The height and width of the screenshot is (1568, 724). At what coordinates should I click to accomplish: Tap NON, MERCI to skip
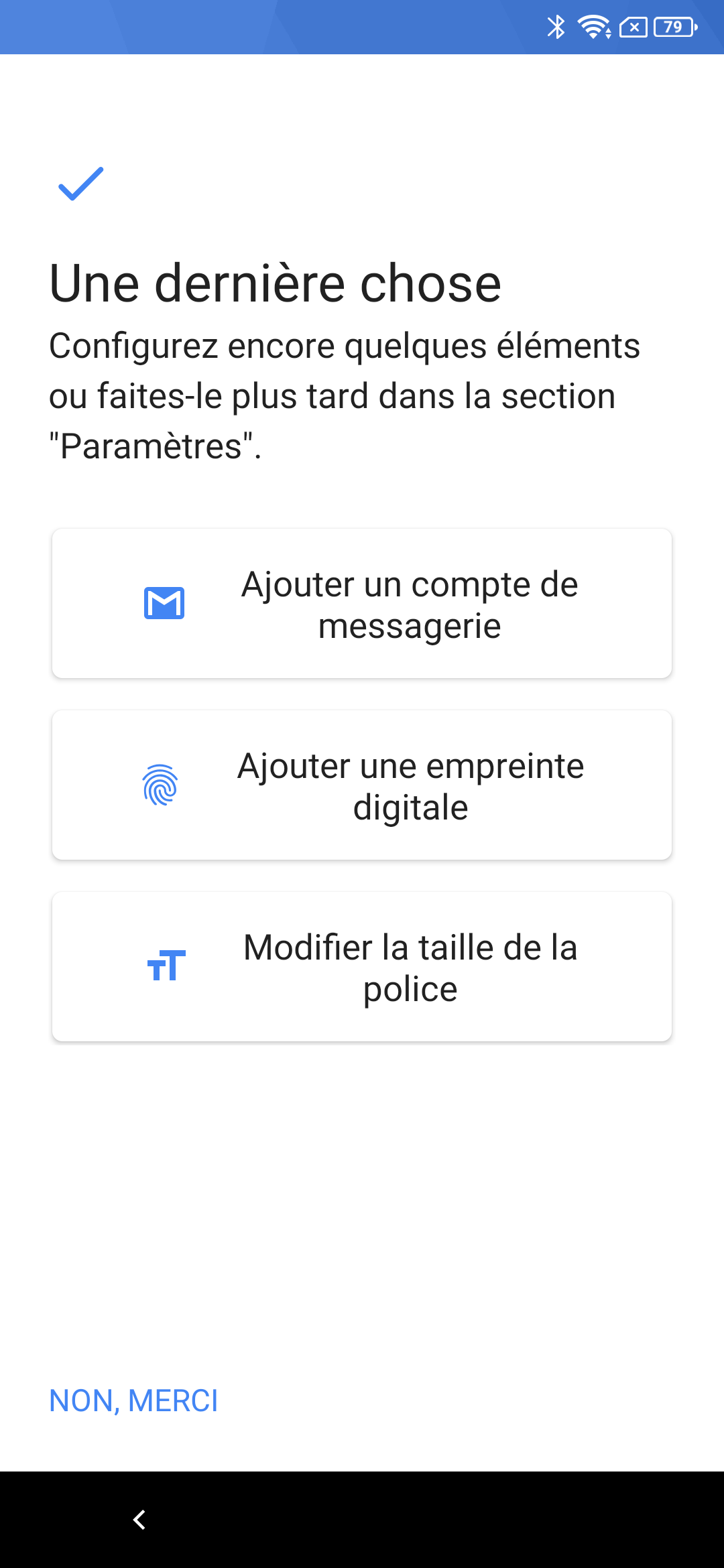coord(134,1400)
